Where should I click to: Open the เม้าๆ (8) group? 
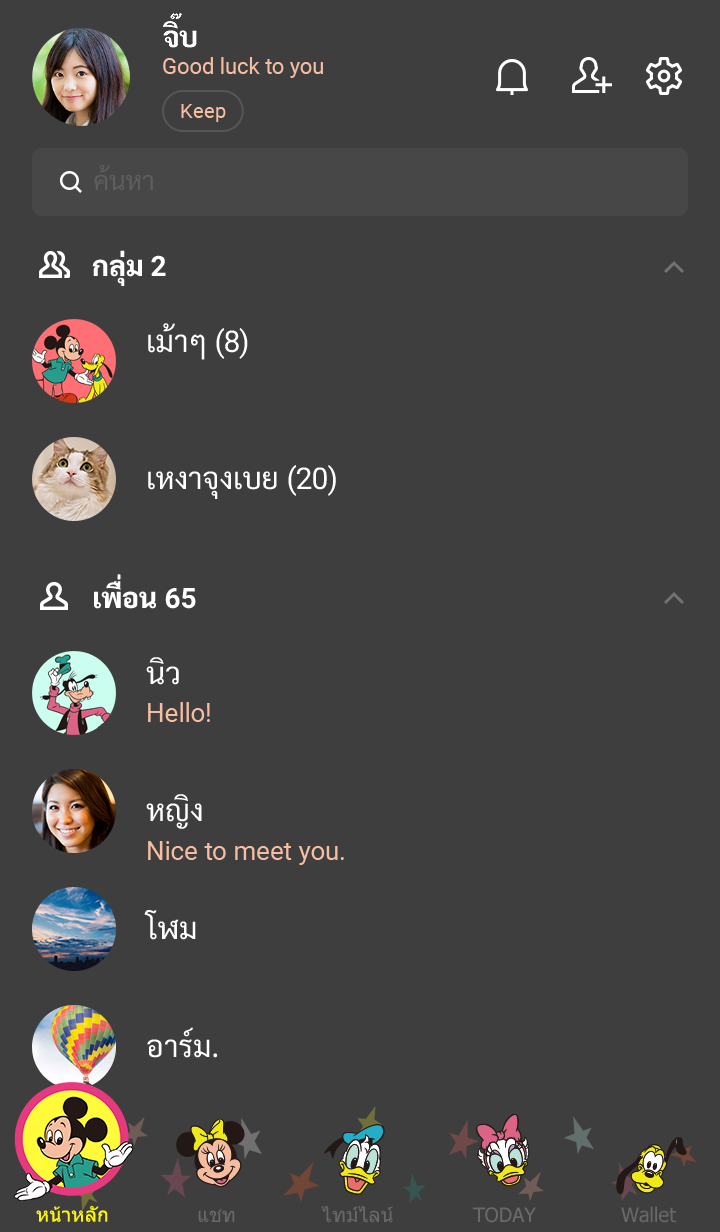tap(197, 343)
